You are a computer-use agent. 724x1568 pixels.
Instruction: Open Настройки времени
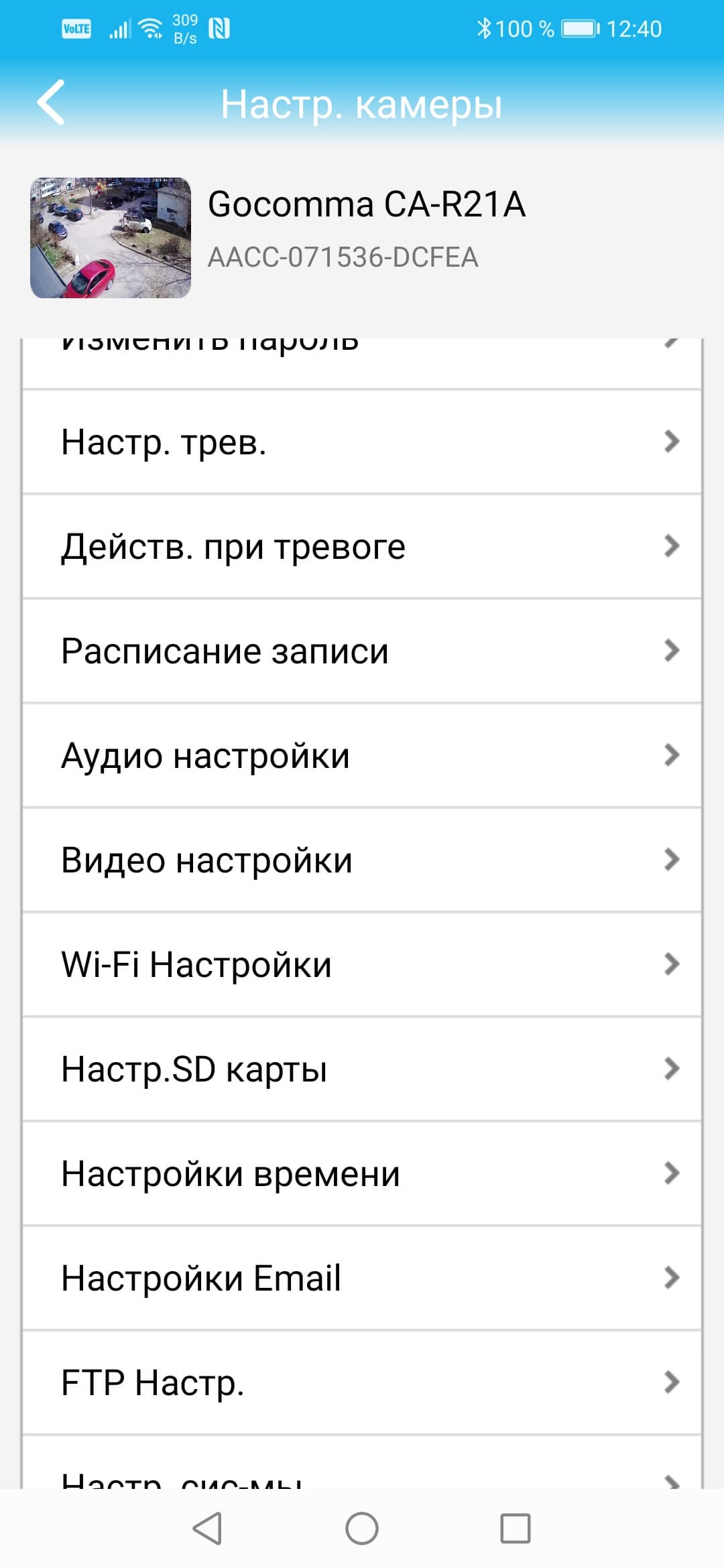(x=362, y=1174)
